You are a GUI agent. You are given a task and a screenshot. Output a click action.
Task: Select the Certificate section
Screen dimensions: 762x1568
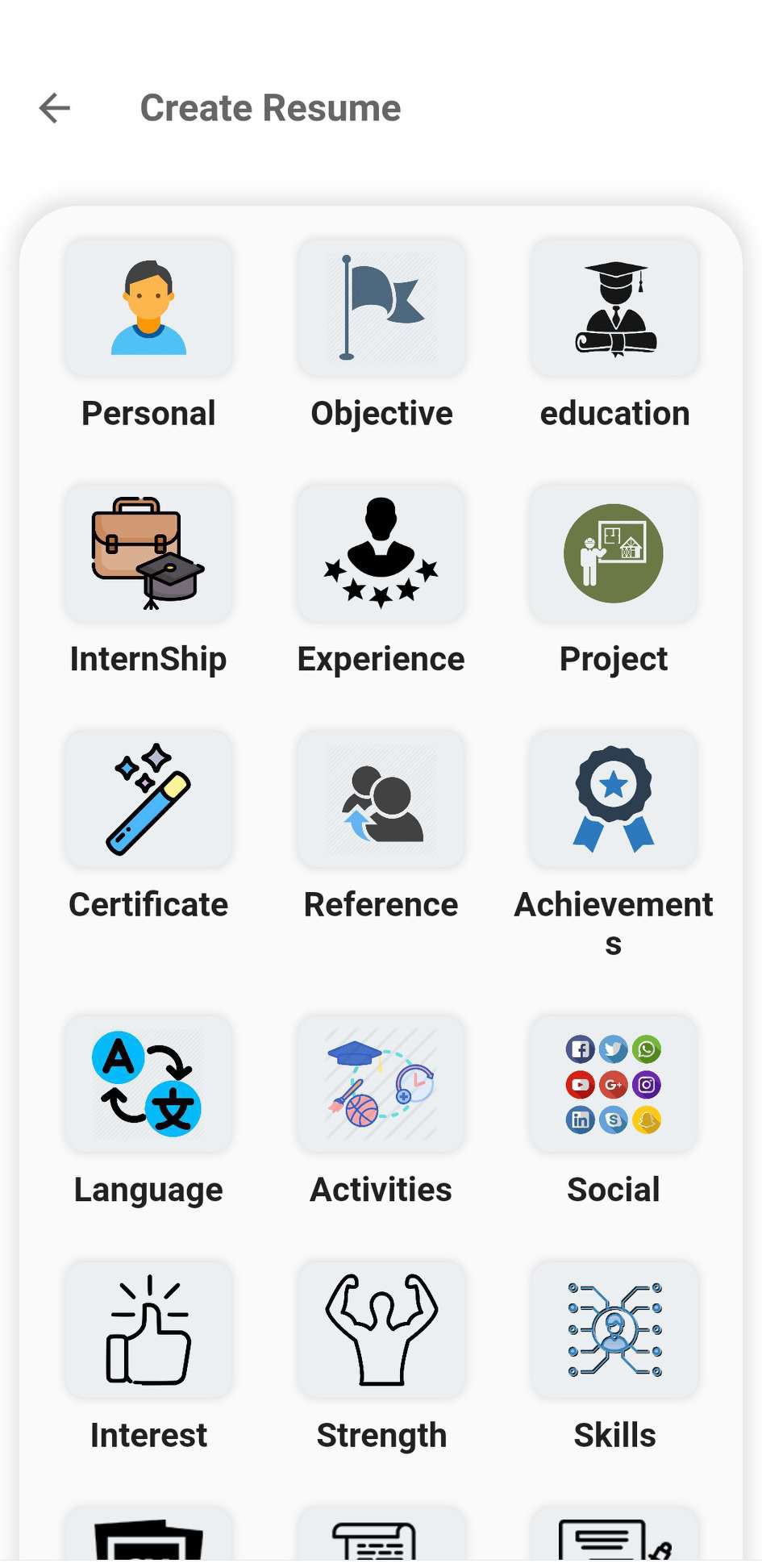[148, 799]
